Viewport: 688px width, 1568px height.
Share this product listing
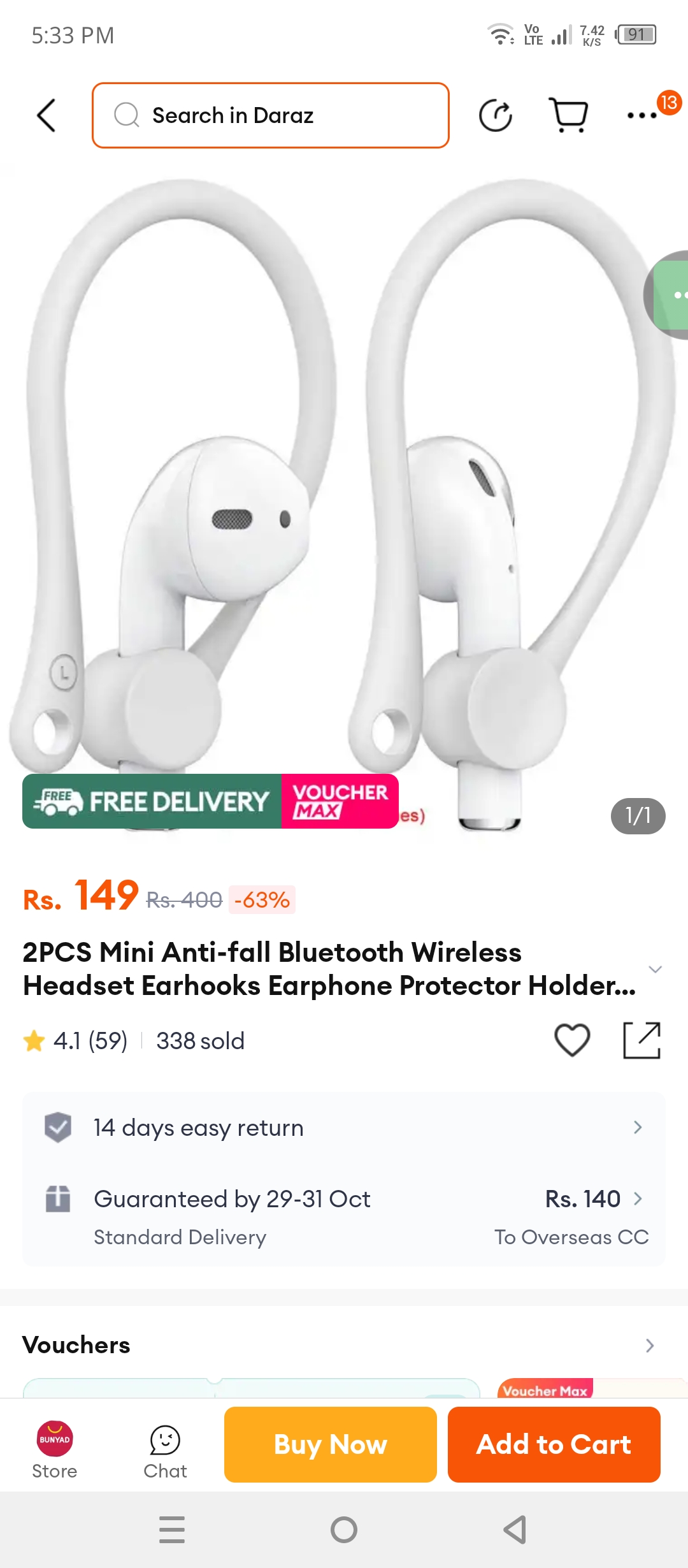pyautogui.click(x=641, y=1040)
